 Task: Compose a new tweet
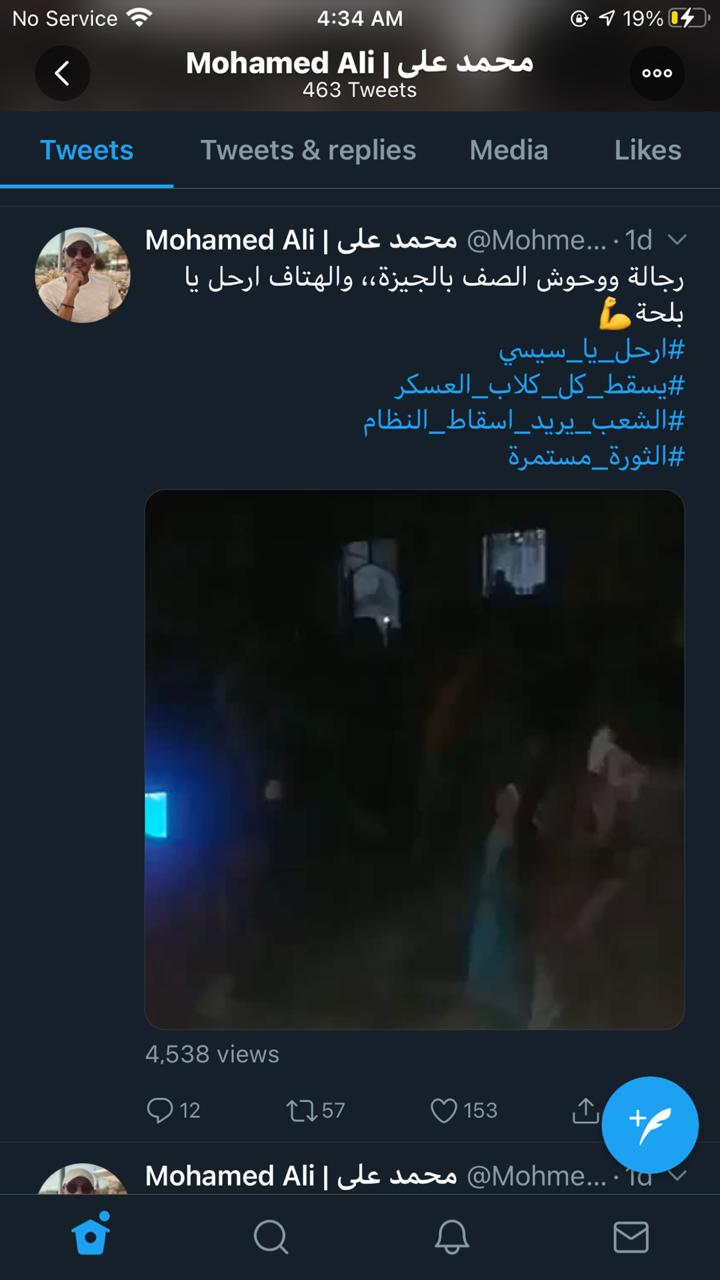[x=650, y=1125]
